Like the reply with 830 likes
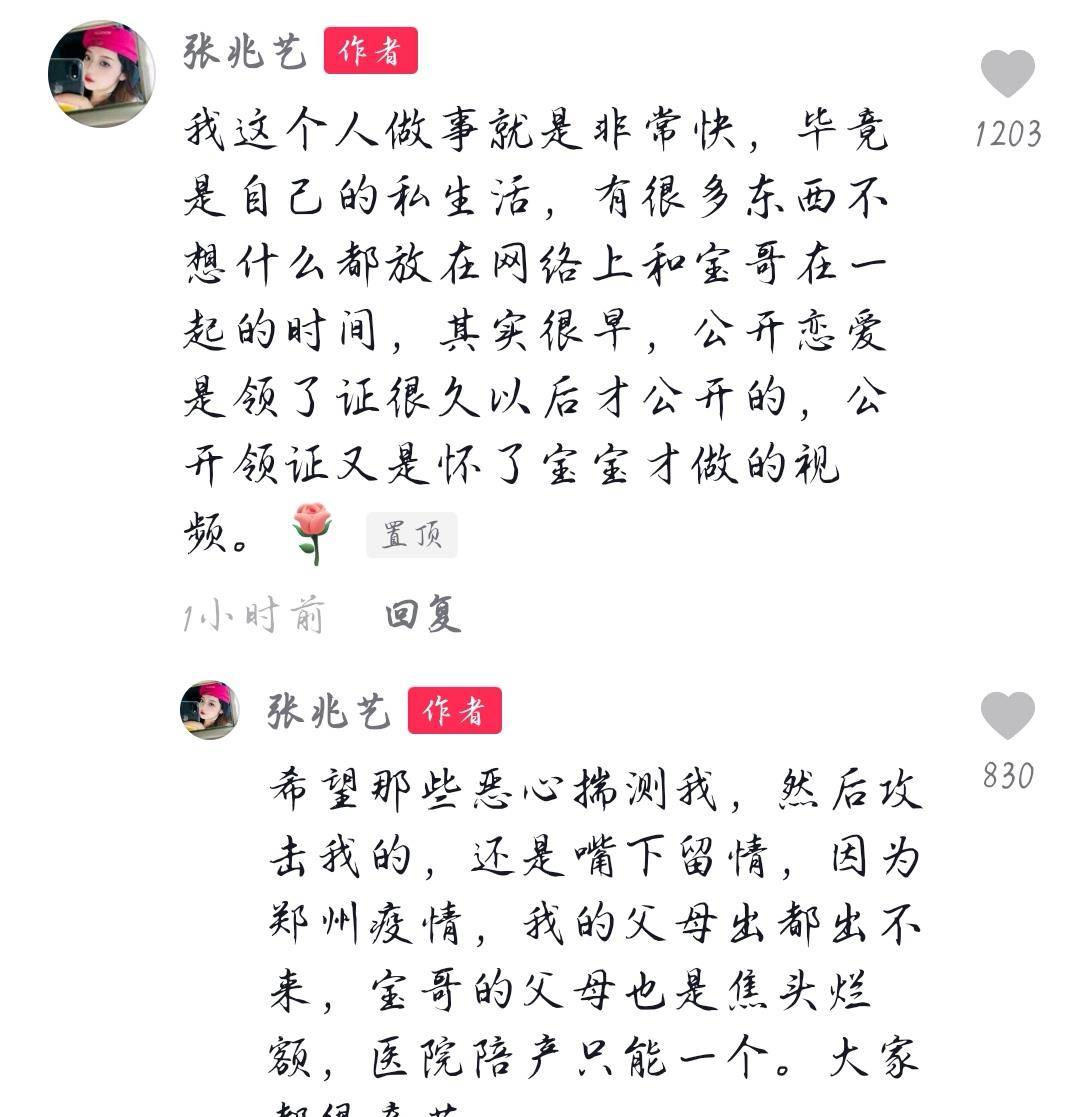Viewport: 1080px width, 1117px height. [x=1007, y=716]
